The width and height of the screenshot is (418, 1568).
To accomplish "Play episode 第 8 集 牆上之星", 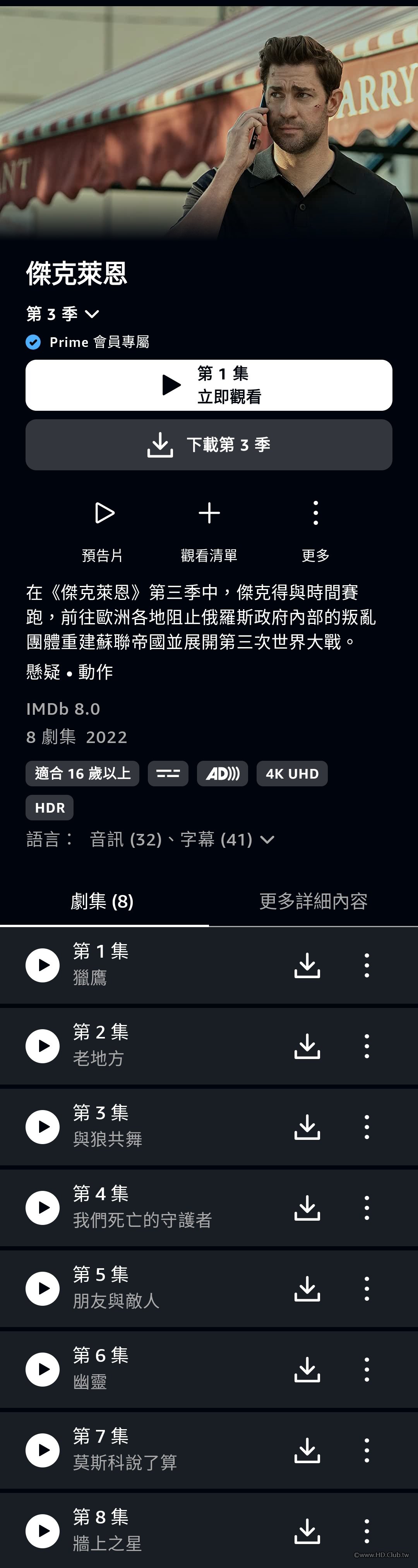I will [43, 1531].
